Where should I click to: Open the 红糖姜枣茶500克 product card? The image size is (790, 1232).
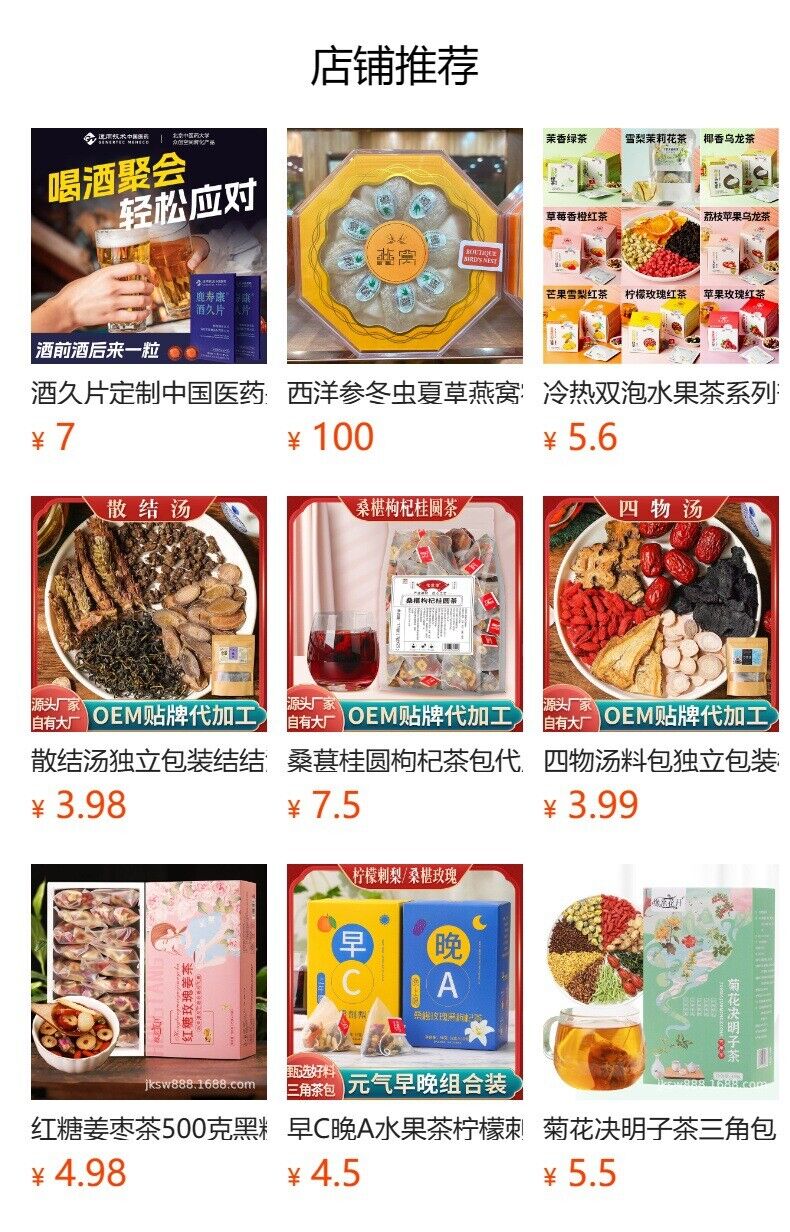coord(148,982)
